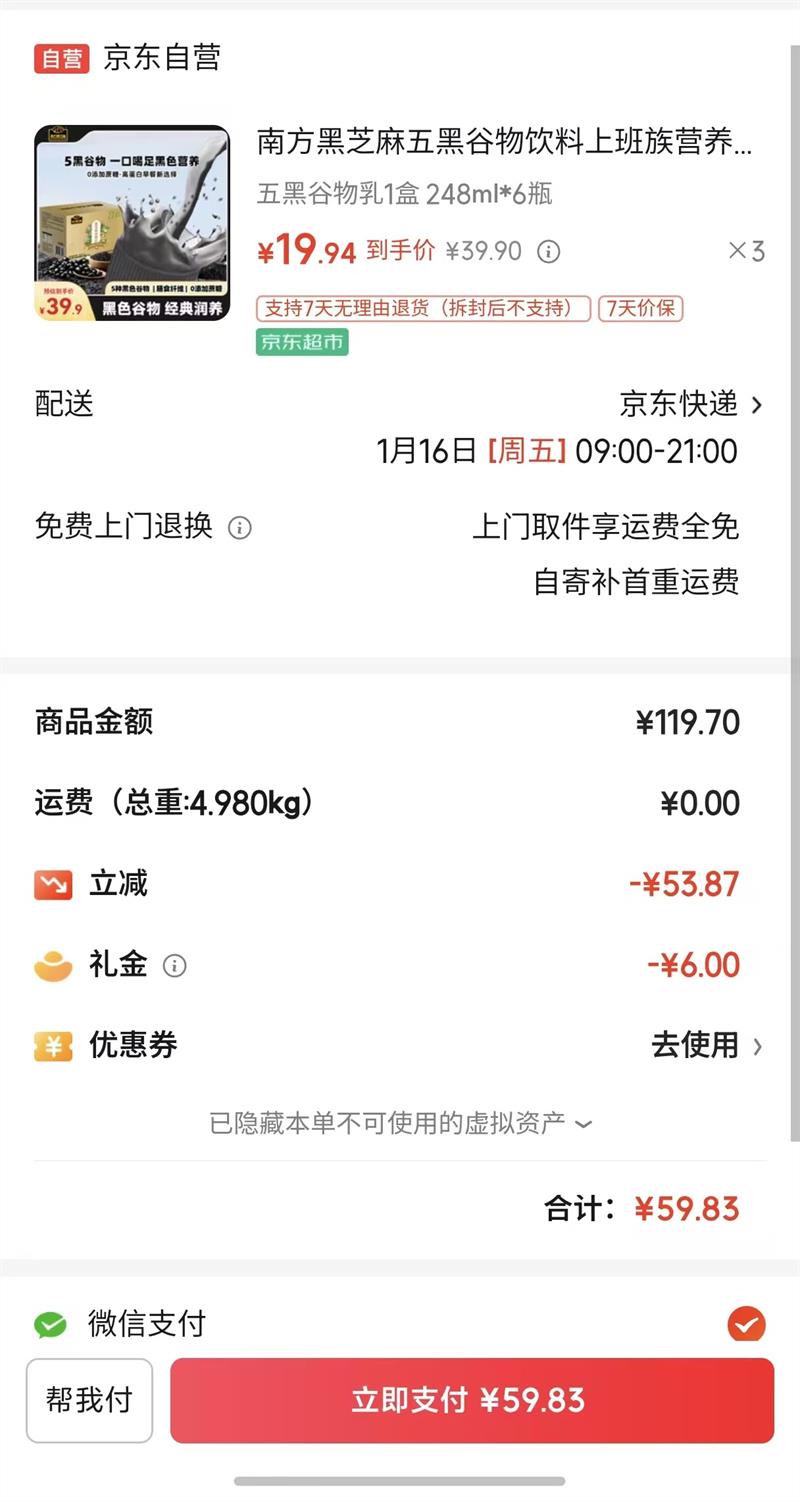Tap the 立即支付 ¥59.83 pay button
This screenshot has height=1502, width=800.
click(470, 1399)
